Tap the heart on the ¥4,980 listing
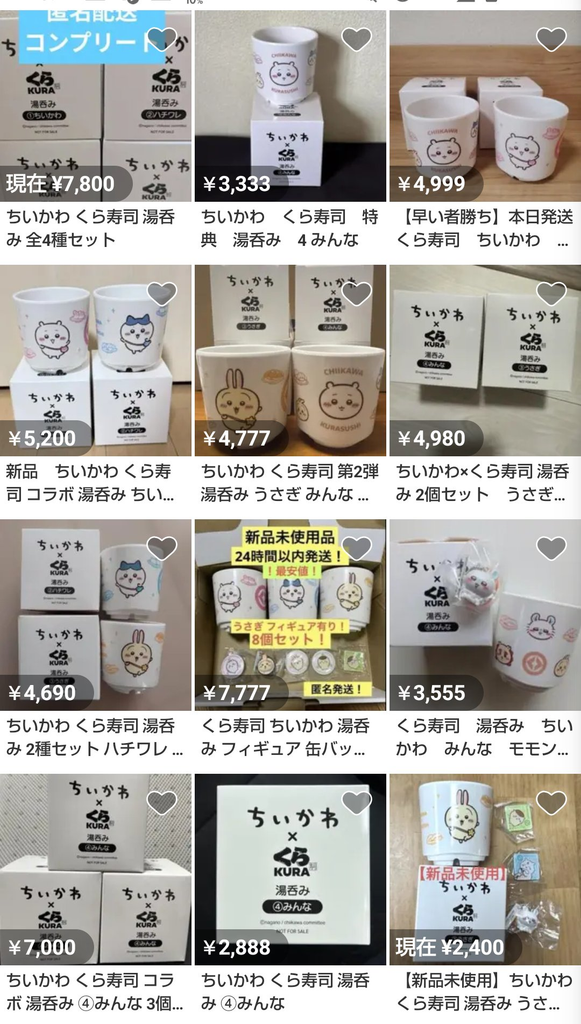This screenshot has height=1024, width=581. point(551,294)
